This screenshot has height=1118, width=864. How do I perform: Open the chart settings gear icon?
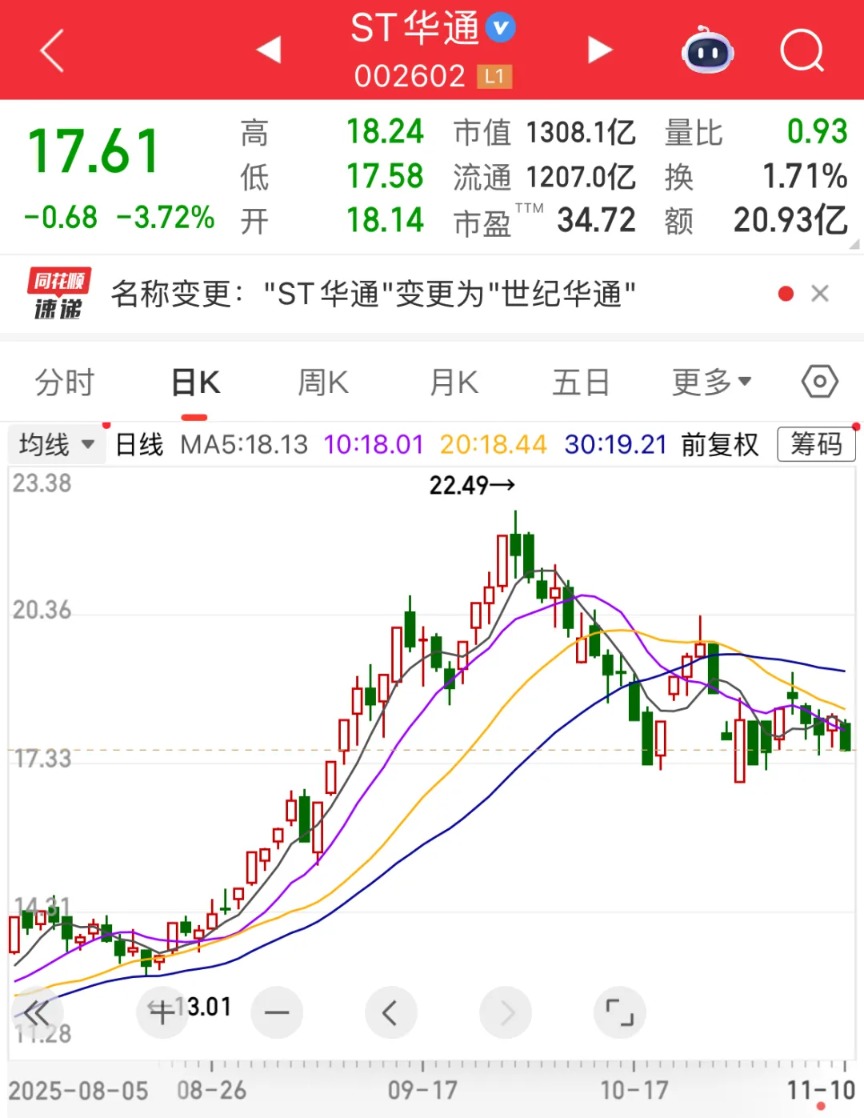pyautogui.click(x=818, y=382)
